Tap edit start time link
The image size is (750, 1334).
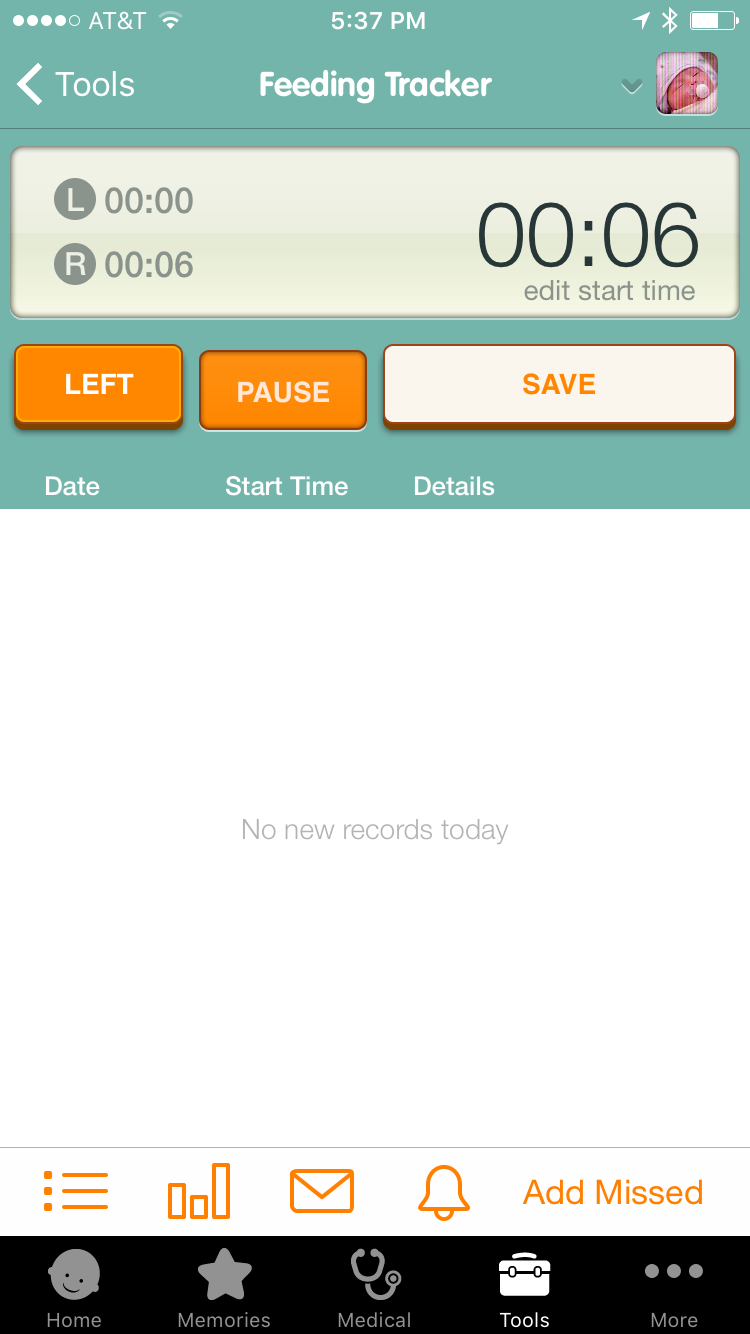[x=609, y=291]
